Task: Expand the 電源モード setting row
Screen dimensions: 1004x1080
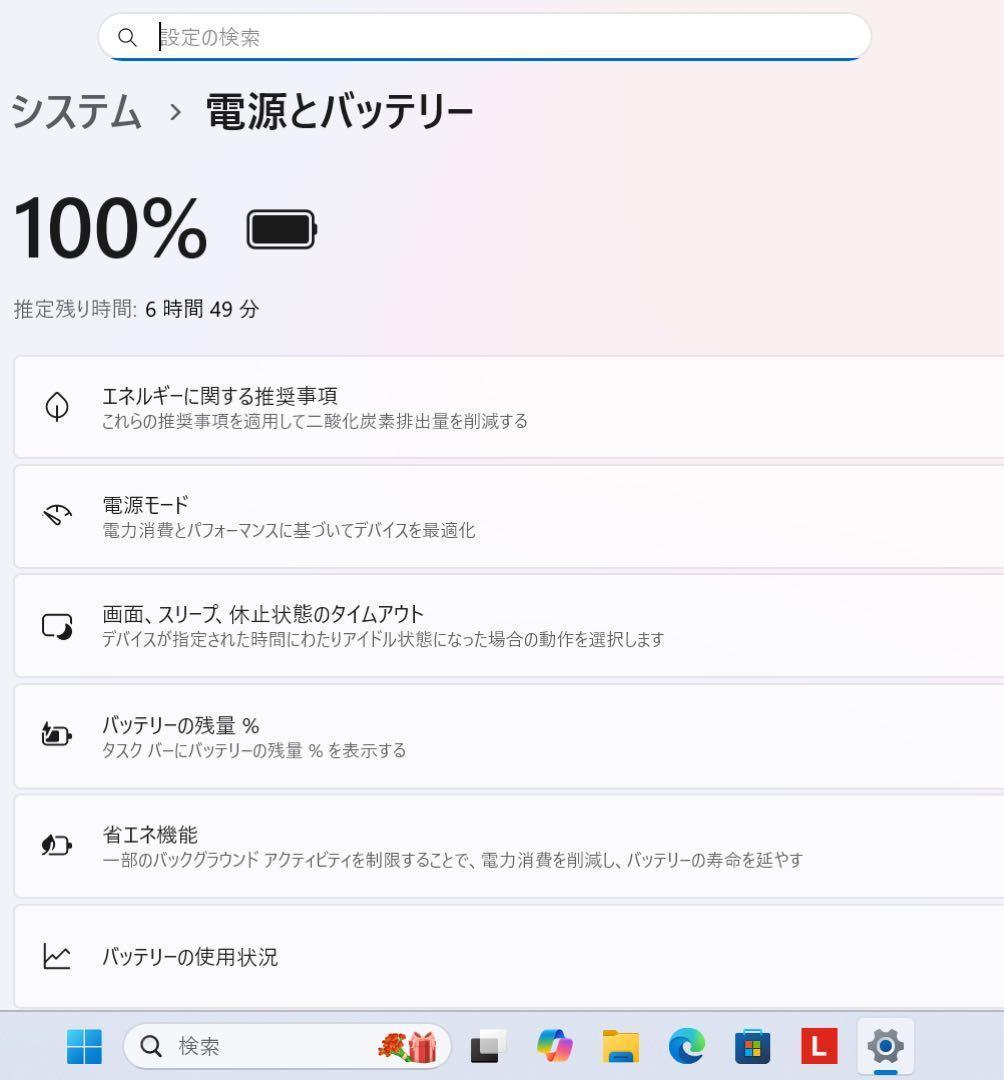Action: 500,516
